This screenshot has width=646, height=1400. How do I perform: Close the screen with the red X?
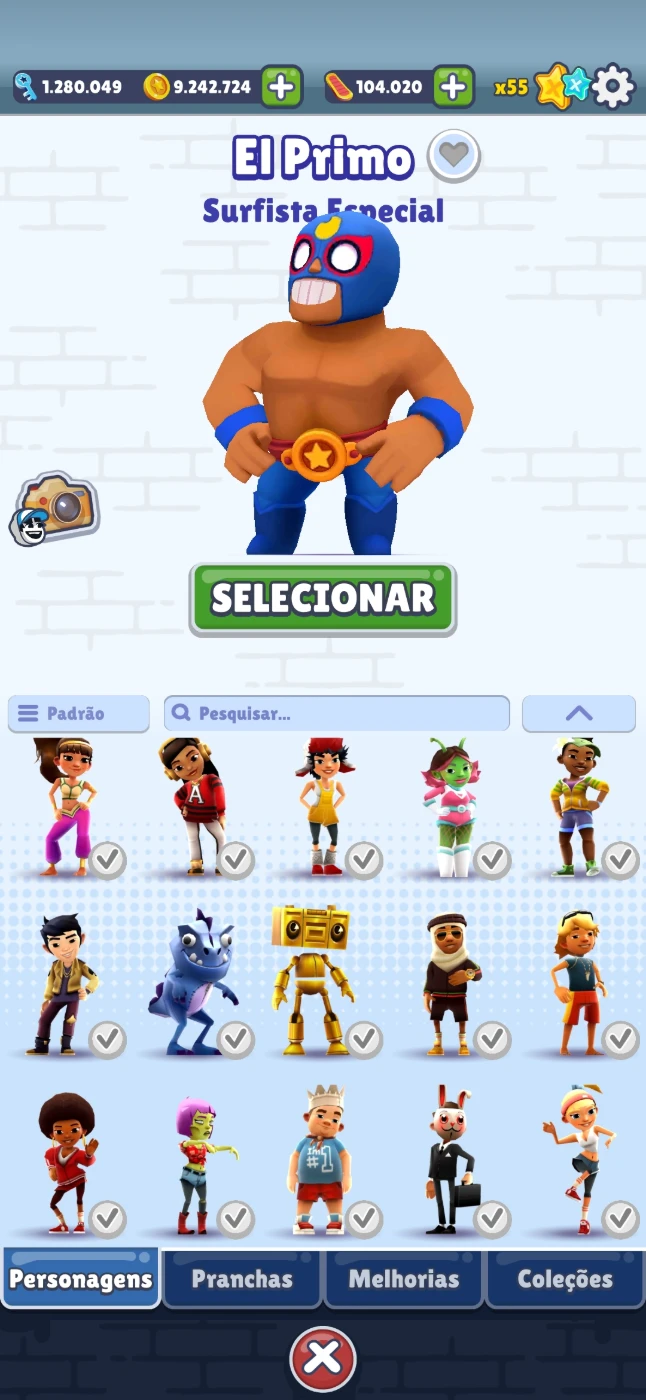point(323,1358)
